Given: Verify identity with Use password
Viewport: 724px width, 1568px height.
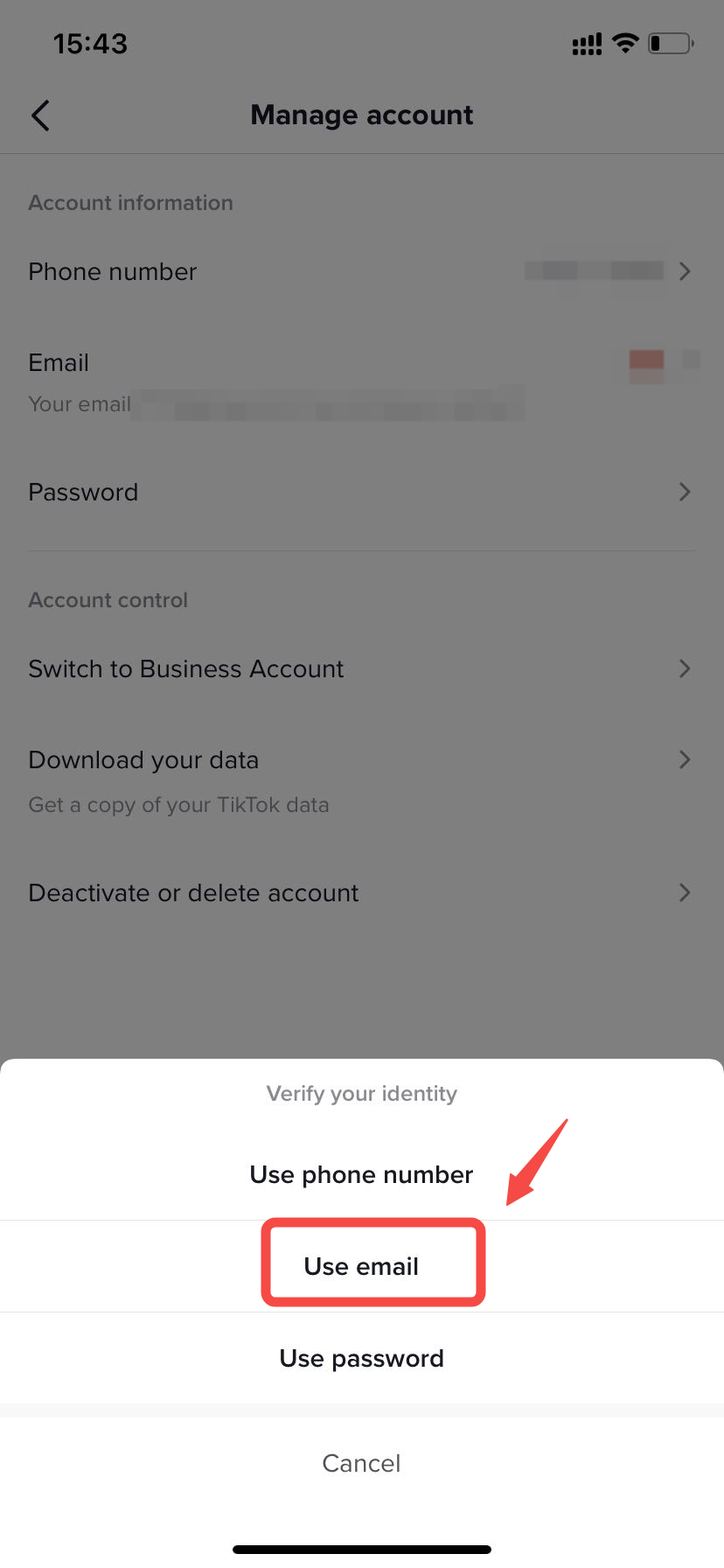Looking at the screenshot, I should [x=361, y=1358].
